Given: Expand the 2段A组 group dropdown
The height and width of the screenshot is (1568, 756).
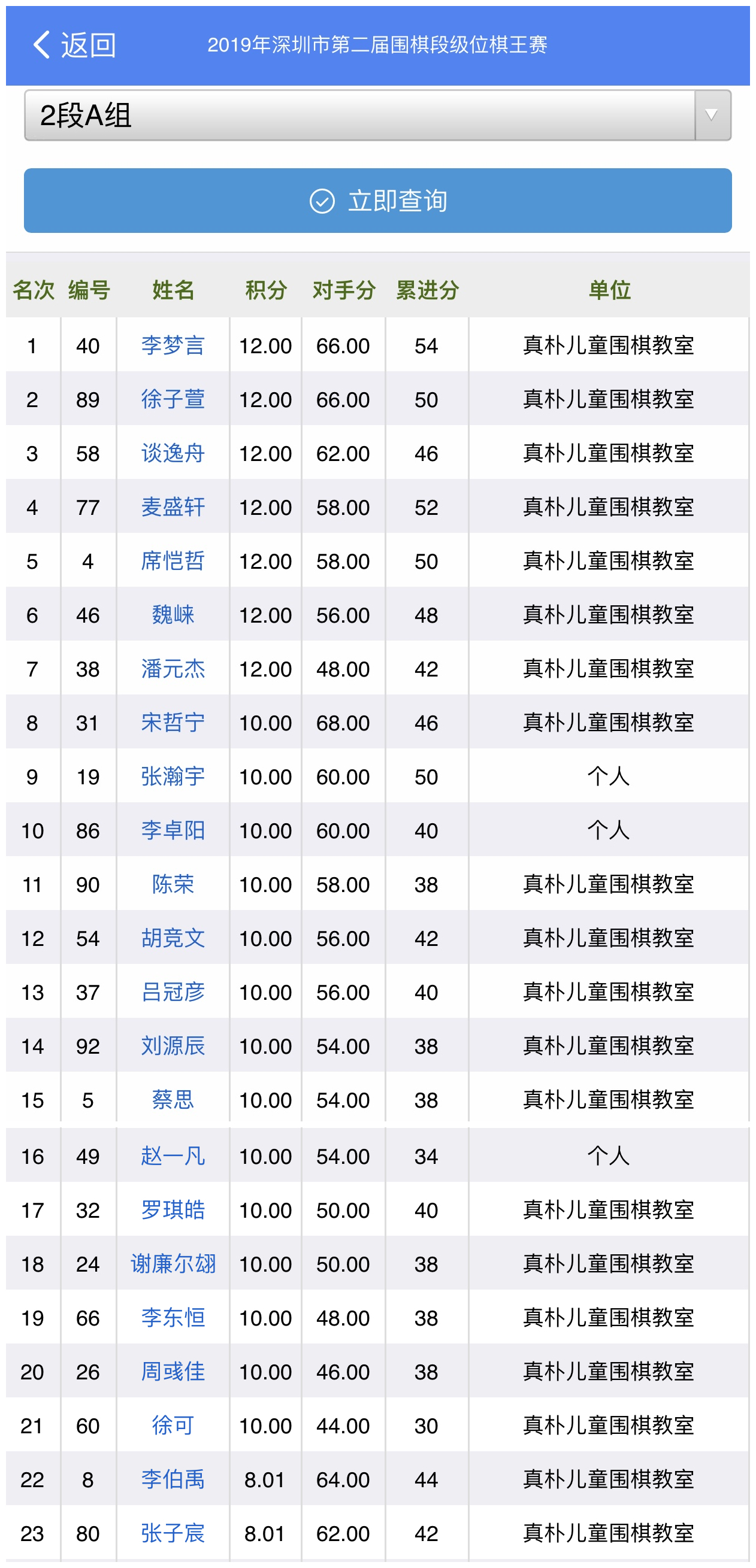Looking at the screenshot, I should [377, 115].
